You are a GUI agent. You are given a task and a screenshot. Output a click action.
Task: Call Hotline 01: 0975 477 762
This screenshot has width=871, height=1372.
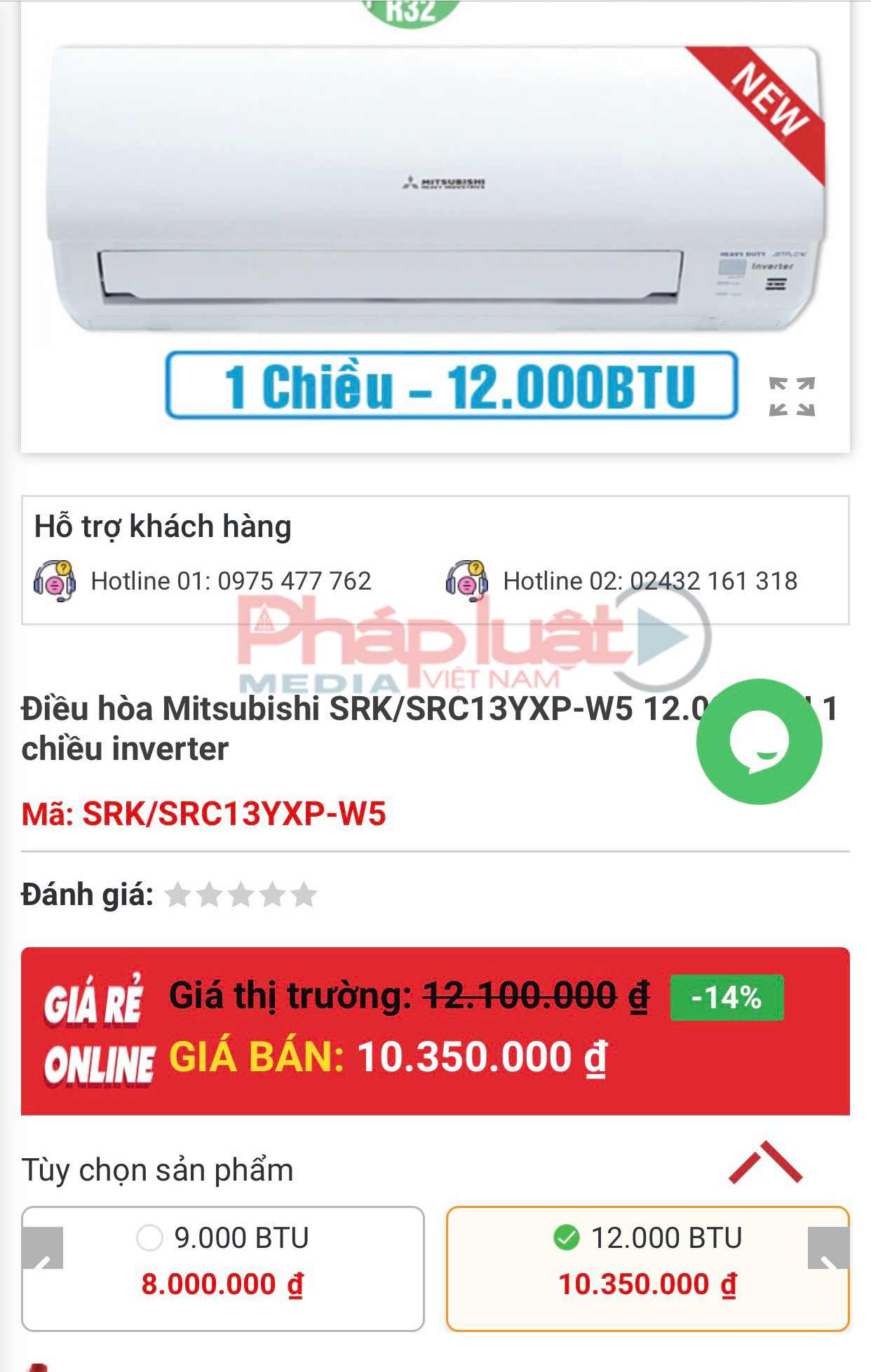pyautogui.click(x=231, y=581)
